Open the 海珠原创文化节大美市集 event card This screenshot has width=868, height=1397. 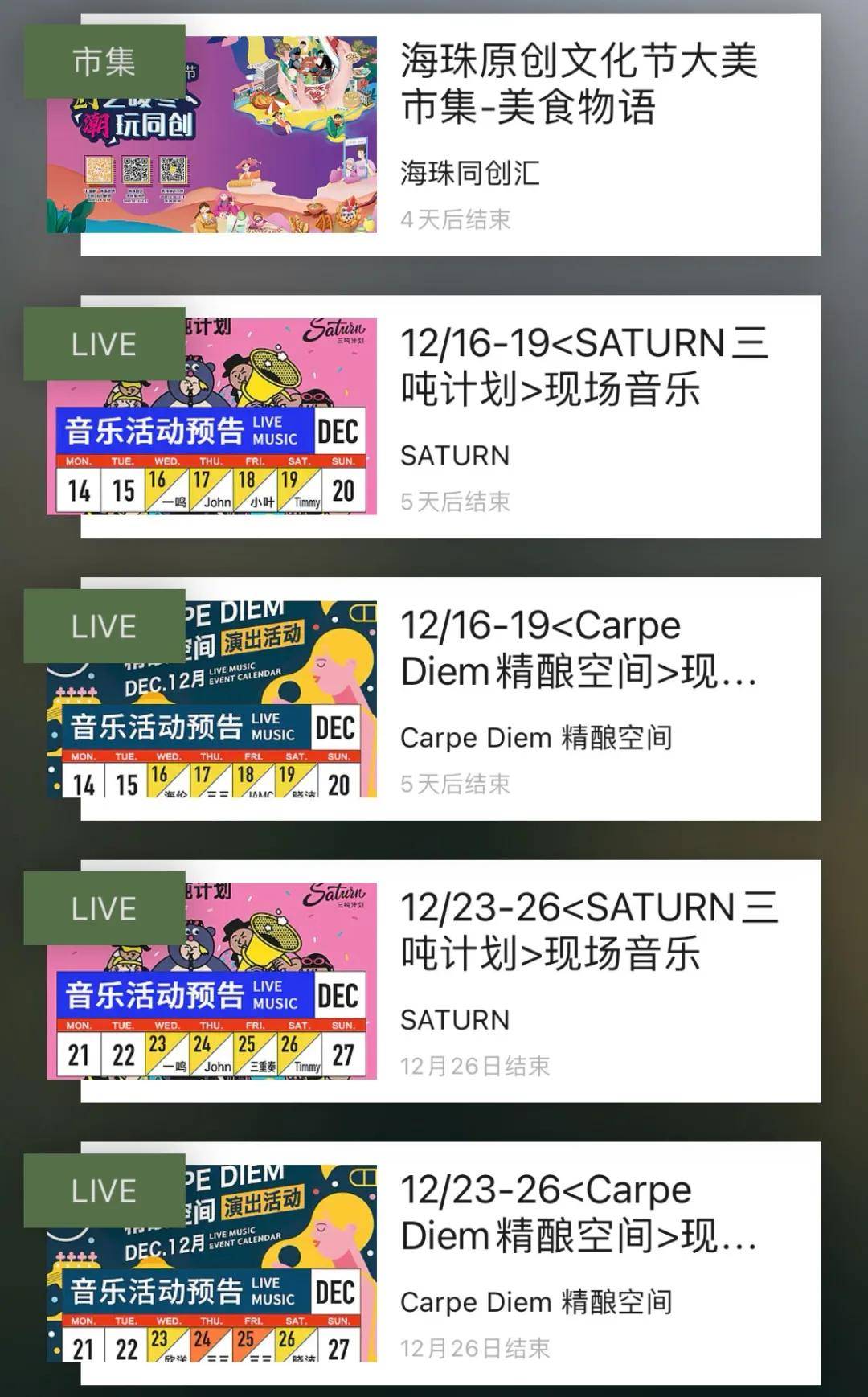[450, 134]
